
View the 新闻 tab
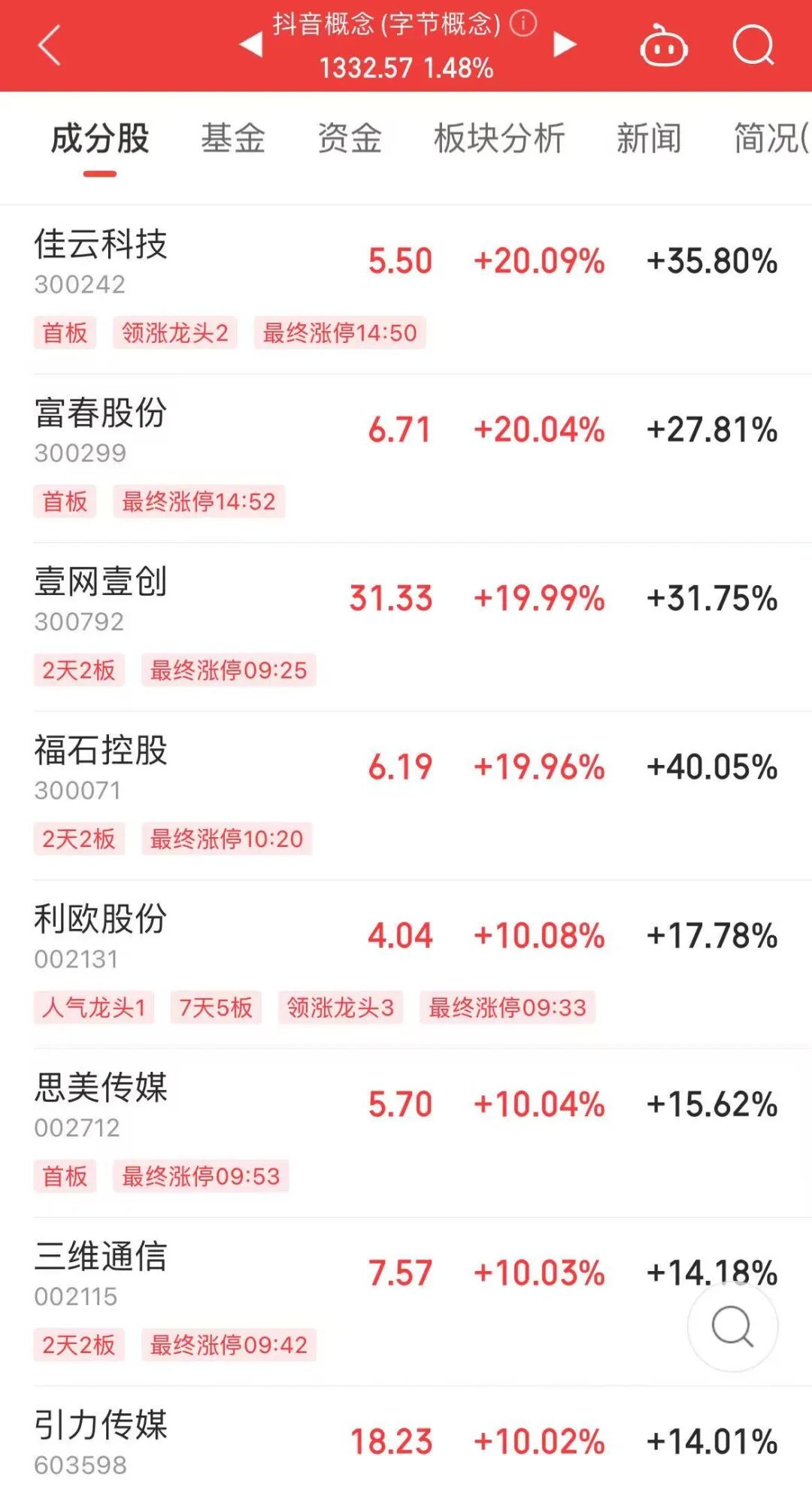(649, 139)
